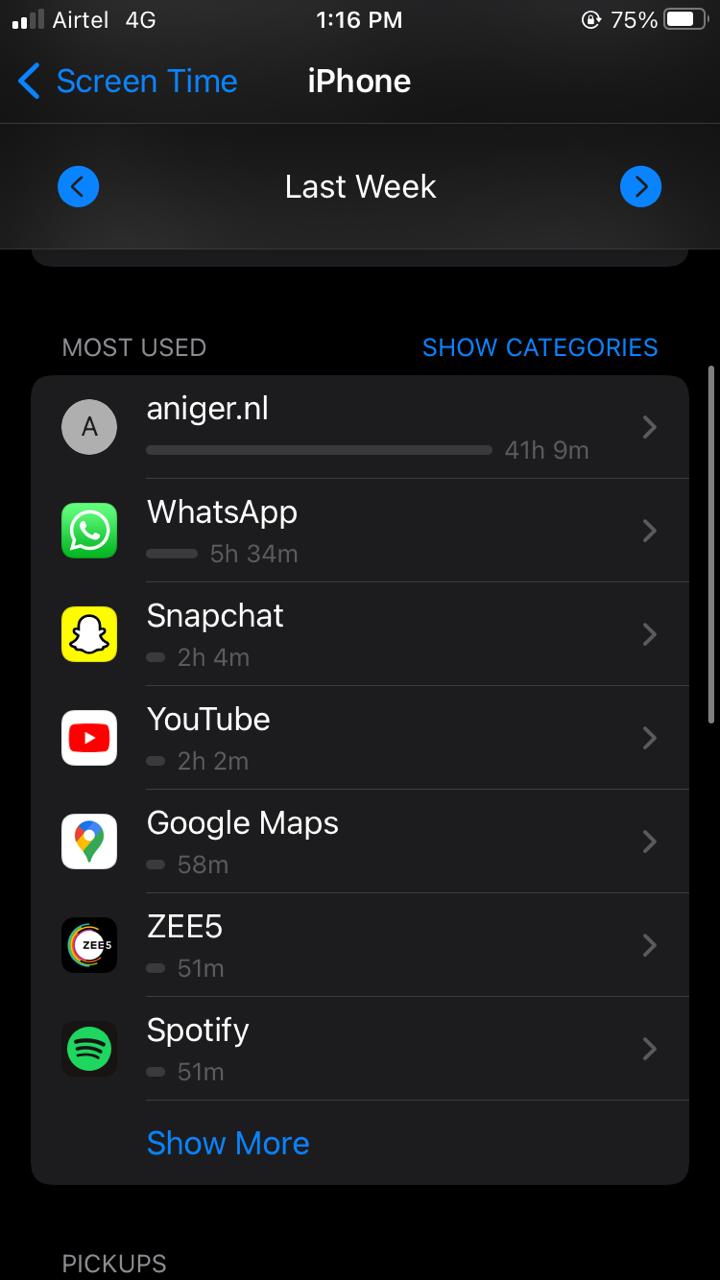720x1280 pixels.
Task: Go back to Screen Time
Action: tap(128, 81)
